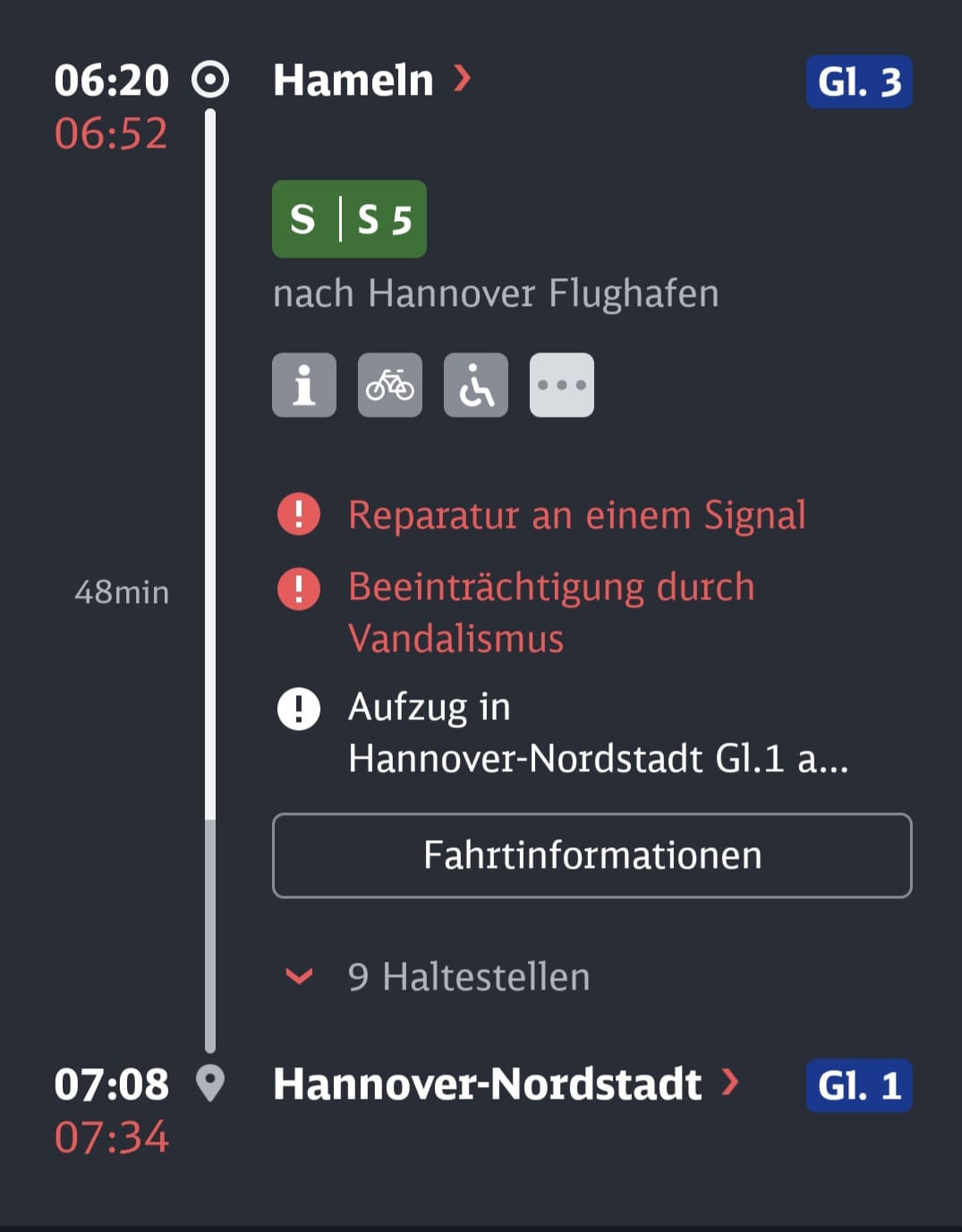Show bicycle transport information
Viewport: 962px width, 1232px height.
coord(390,386)
